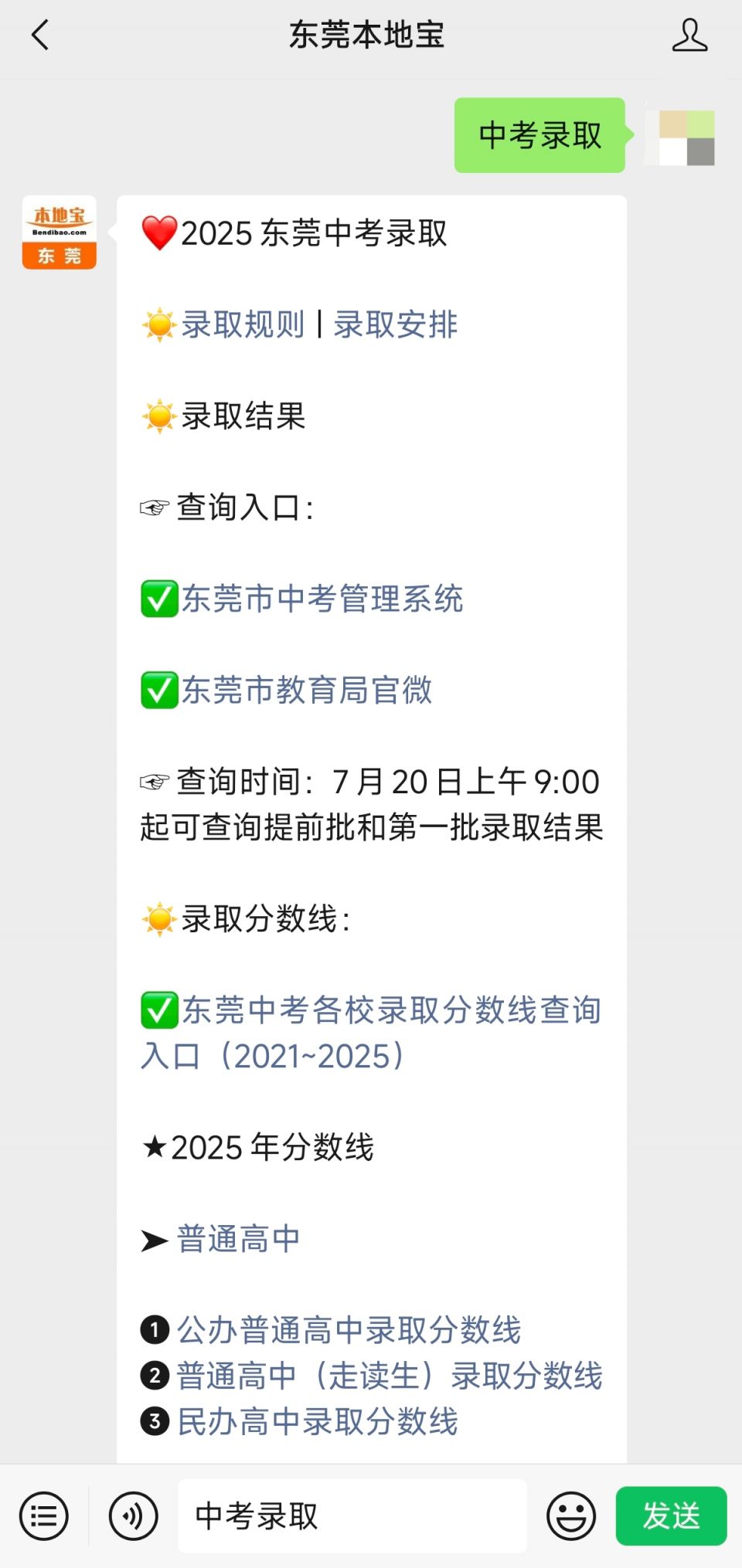The image size is (742, 1568).
Task: Open the 录取安排 link
Action: click(396, 324)
